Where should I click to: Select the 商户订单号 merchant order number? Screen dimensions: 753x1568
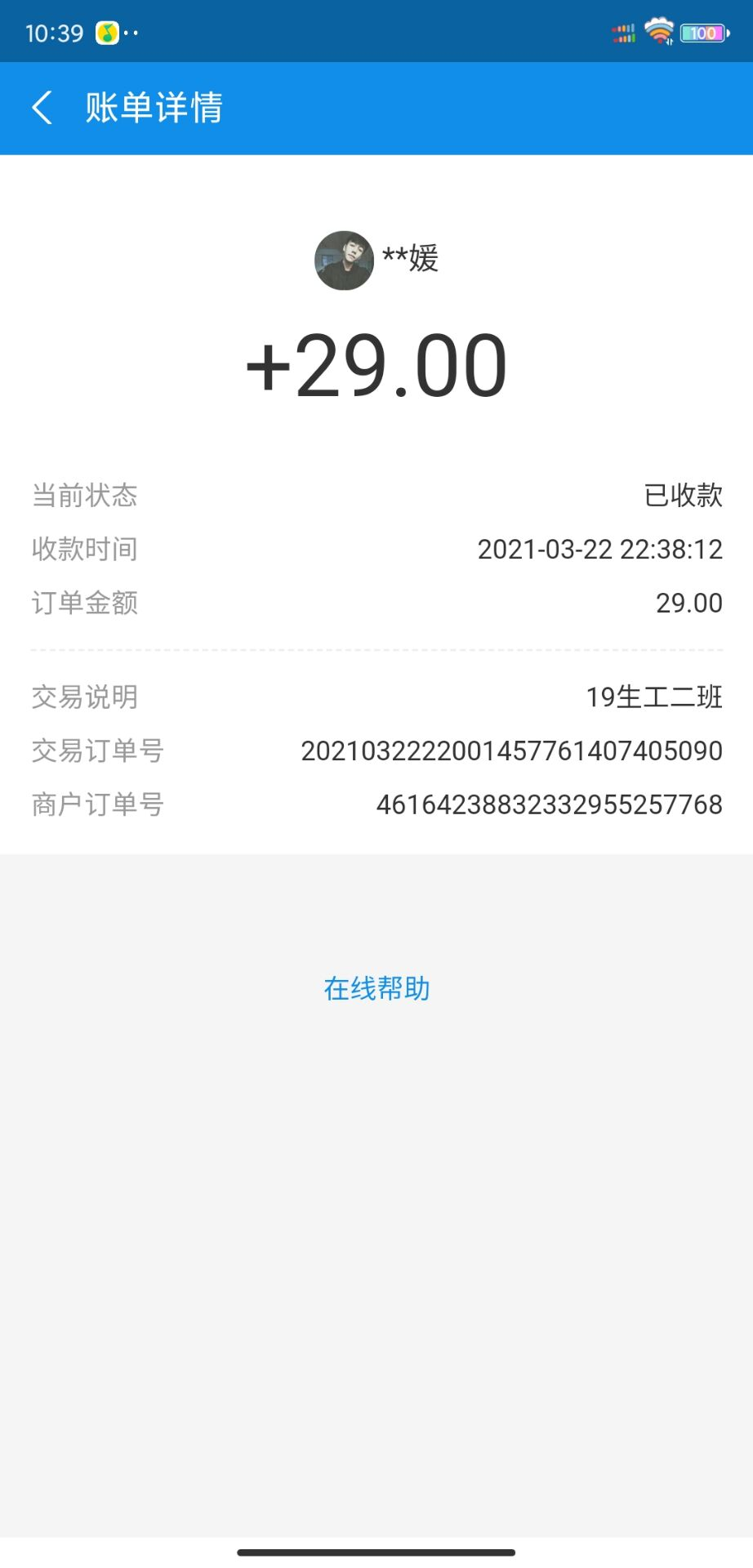[x=550, y=804]
